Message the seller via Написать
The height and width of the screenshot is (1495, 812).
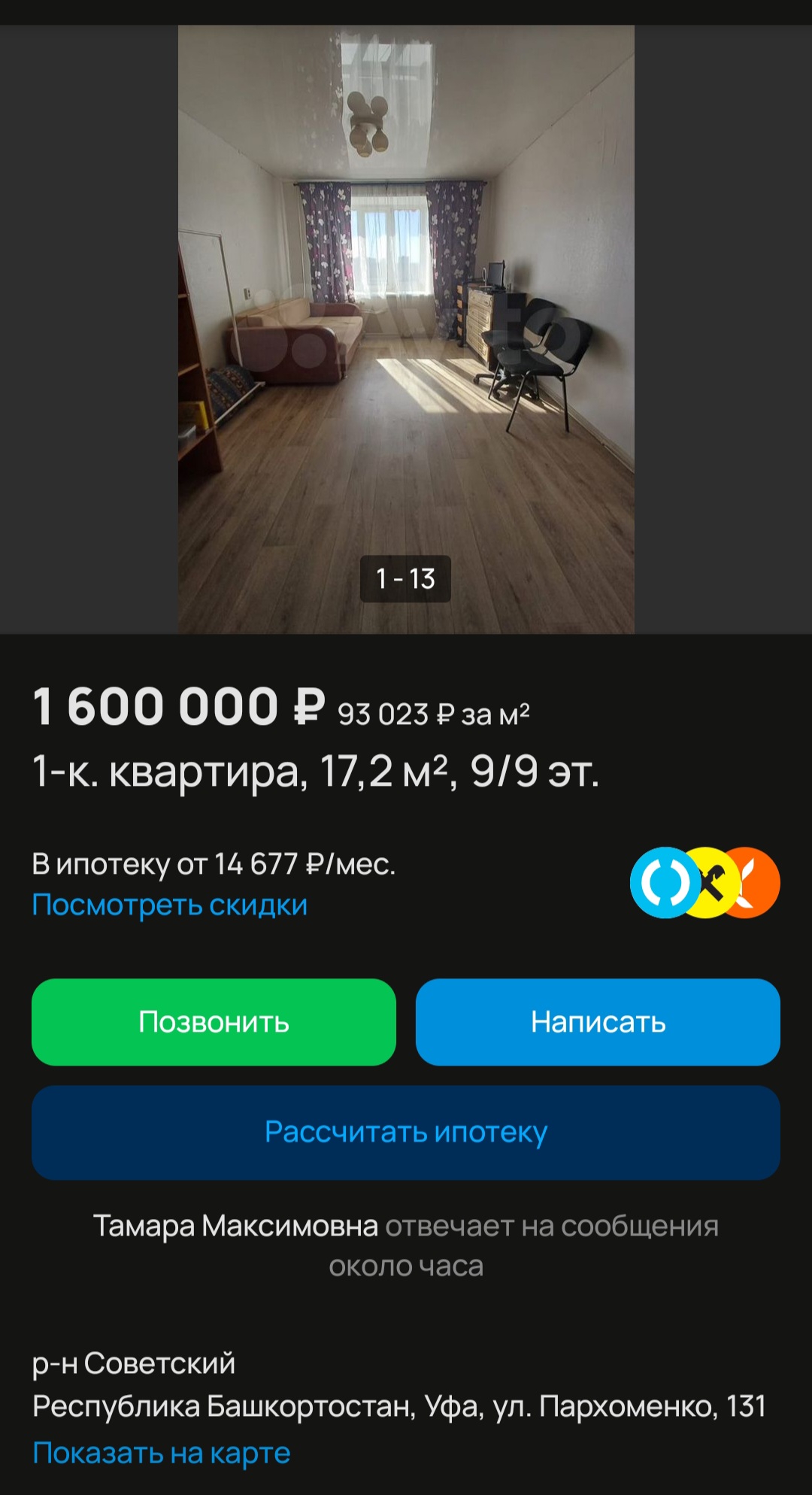(598, 1022)
